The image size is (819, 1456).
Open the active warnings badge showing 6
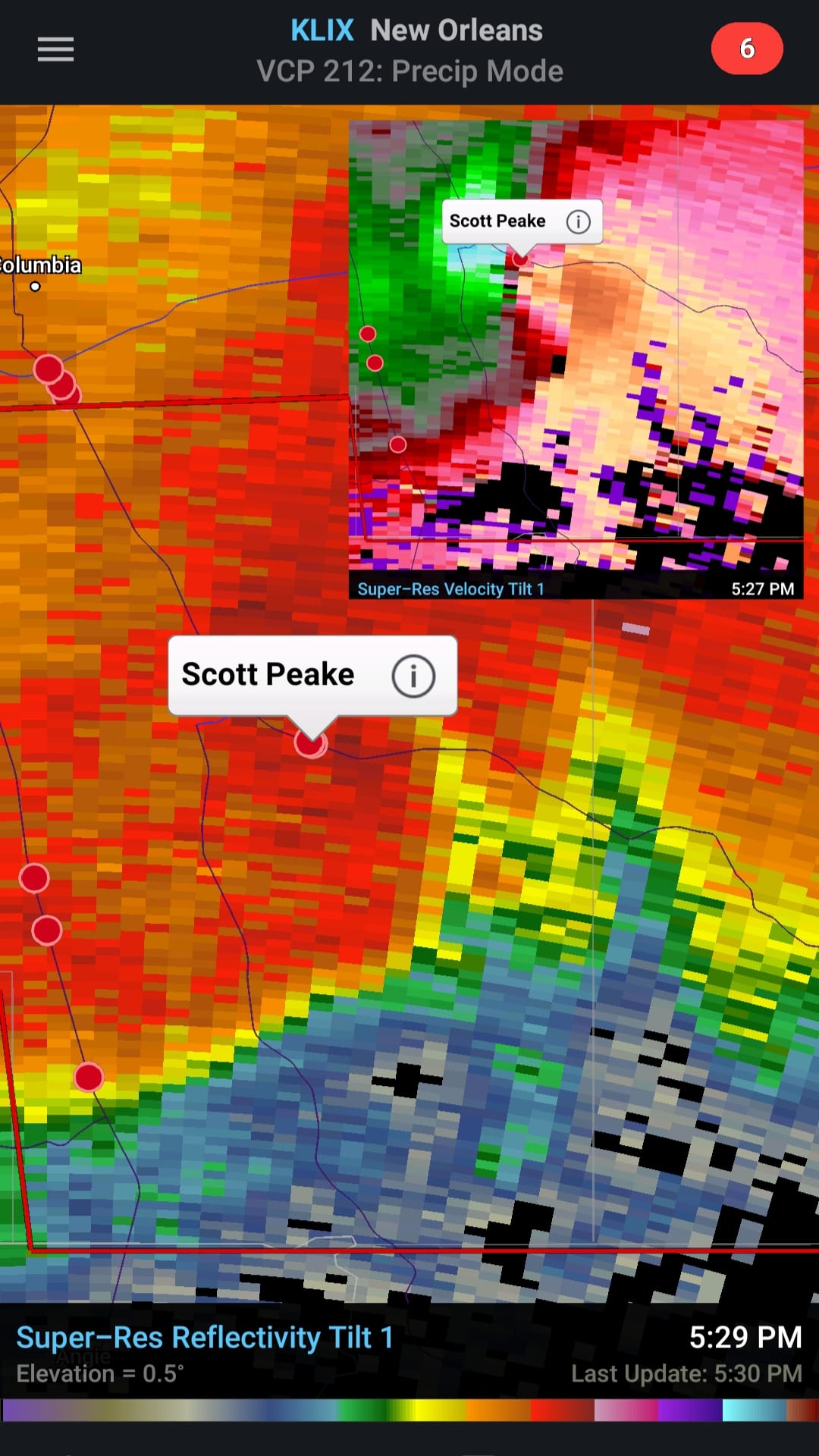(746, 49)
